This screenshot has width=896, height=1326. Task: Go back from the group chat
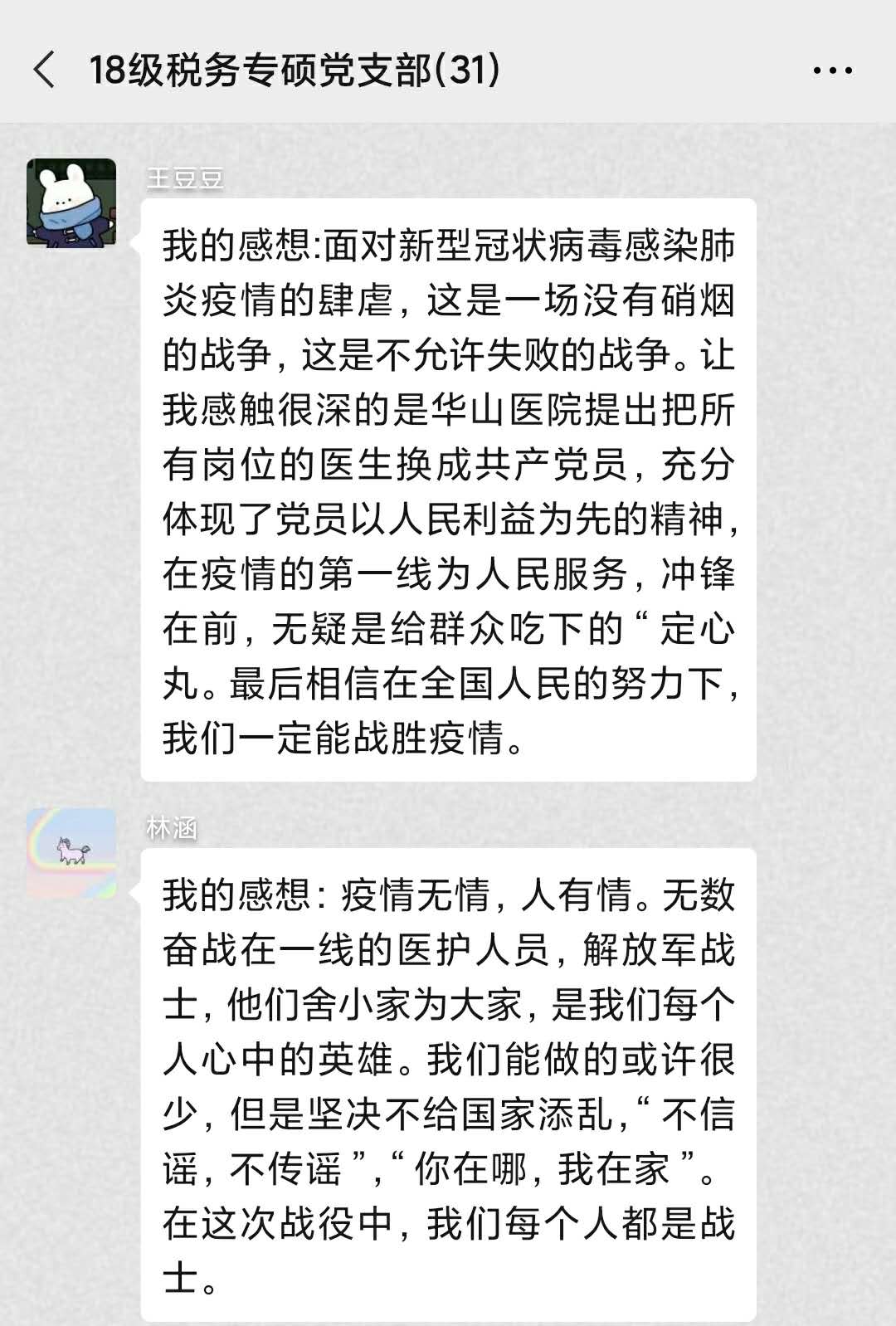pos(44,70)
